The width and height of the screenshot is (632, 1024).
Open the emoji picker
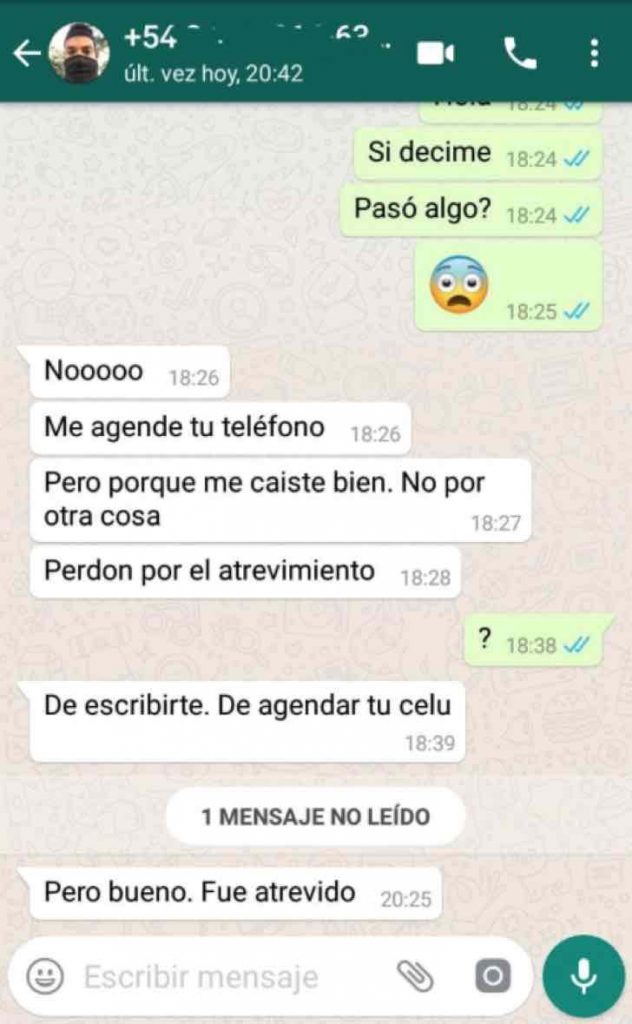(45, 976)
